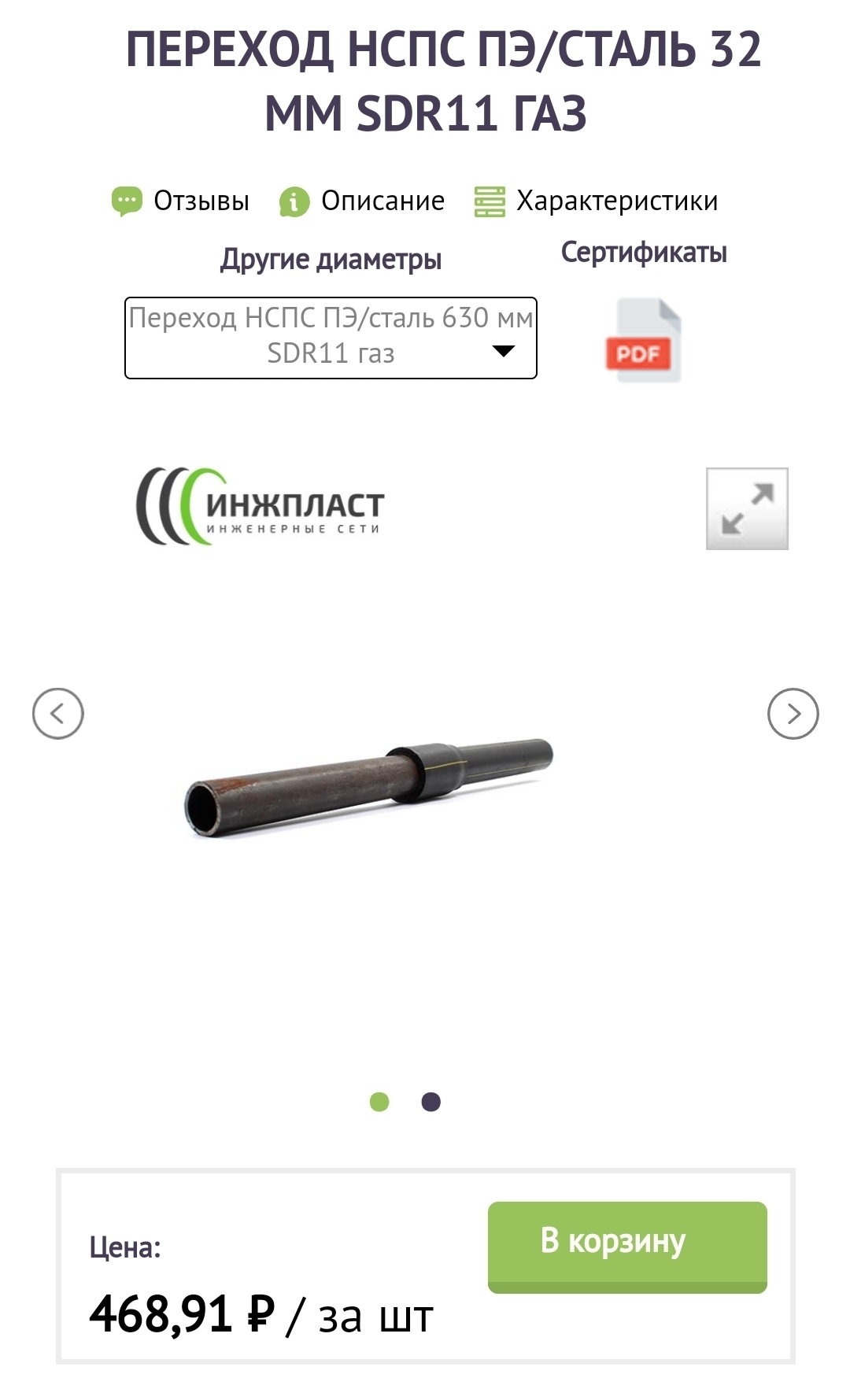
Task: Open the Отзывы reviews section
Action: coord(181,201)
